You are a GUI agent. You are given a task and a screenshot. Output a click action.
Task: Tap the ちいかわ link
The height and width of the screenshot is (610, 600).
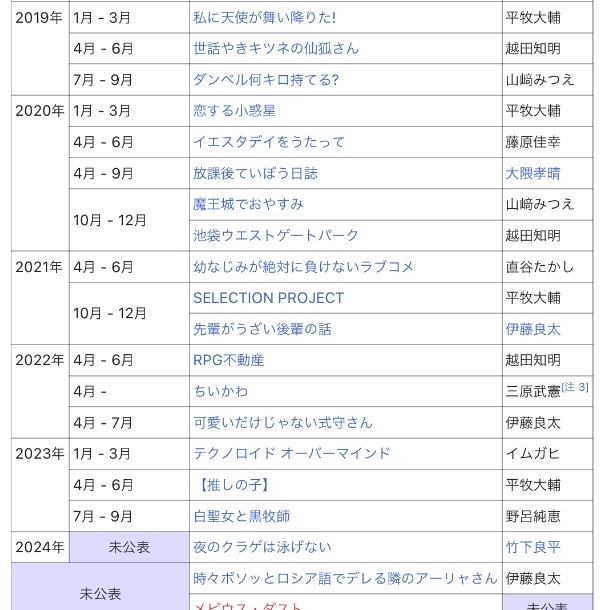point(220,391)
